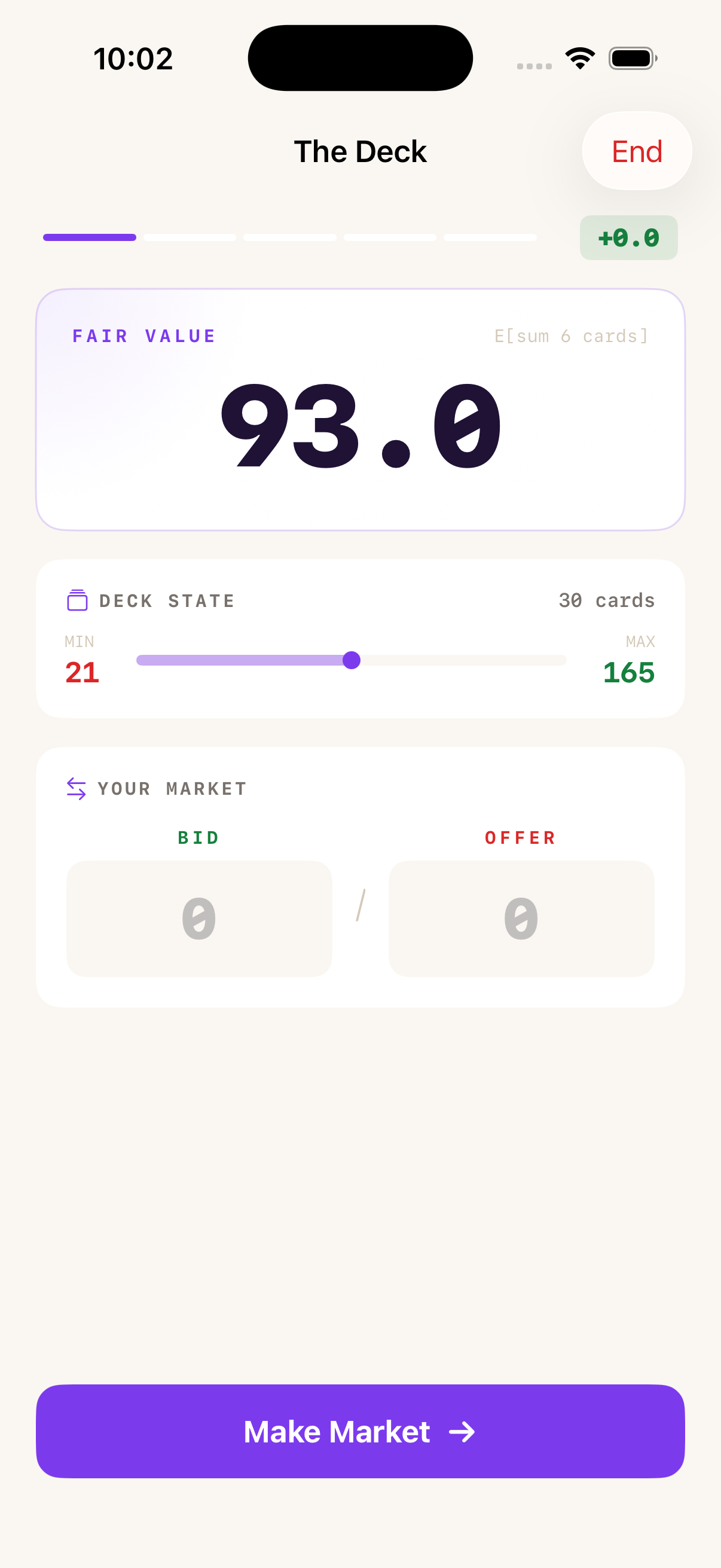Tap the green +0.0 score badge
Image resolution: width=721 pixels, height=1568 pixels.
click(628, 238)
